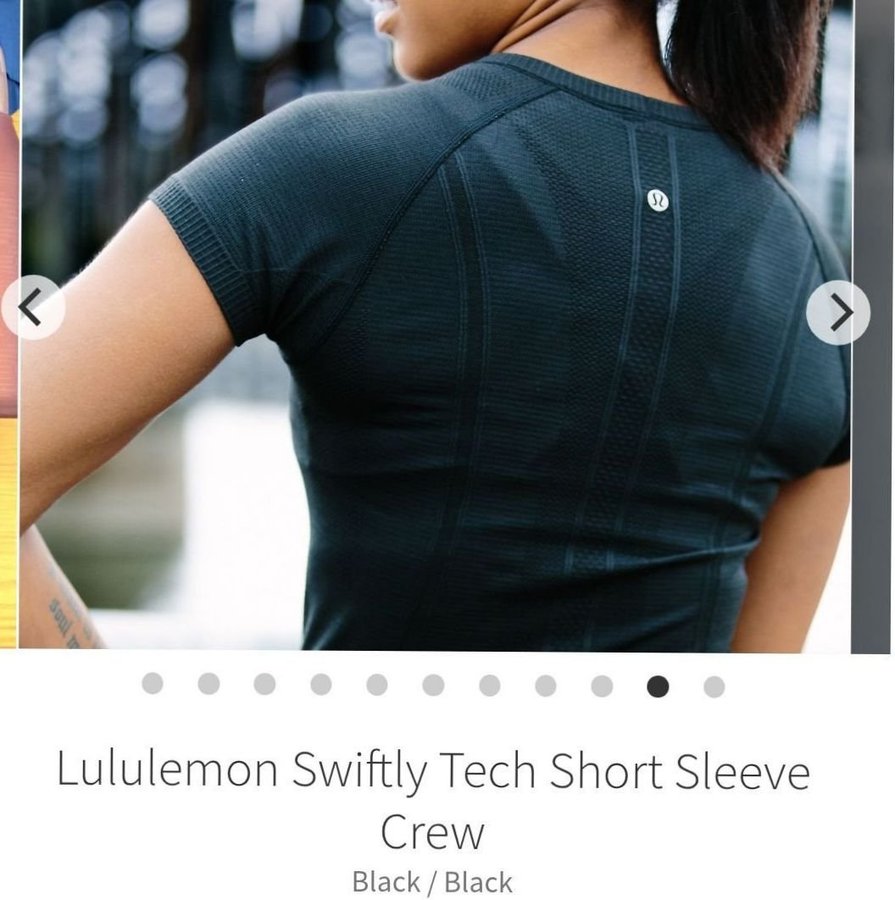Select the last carousel page dot
895x900 pixels.
(713, 686)
